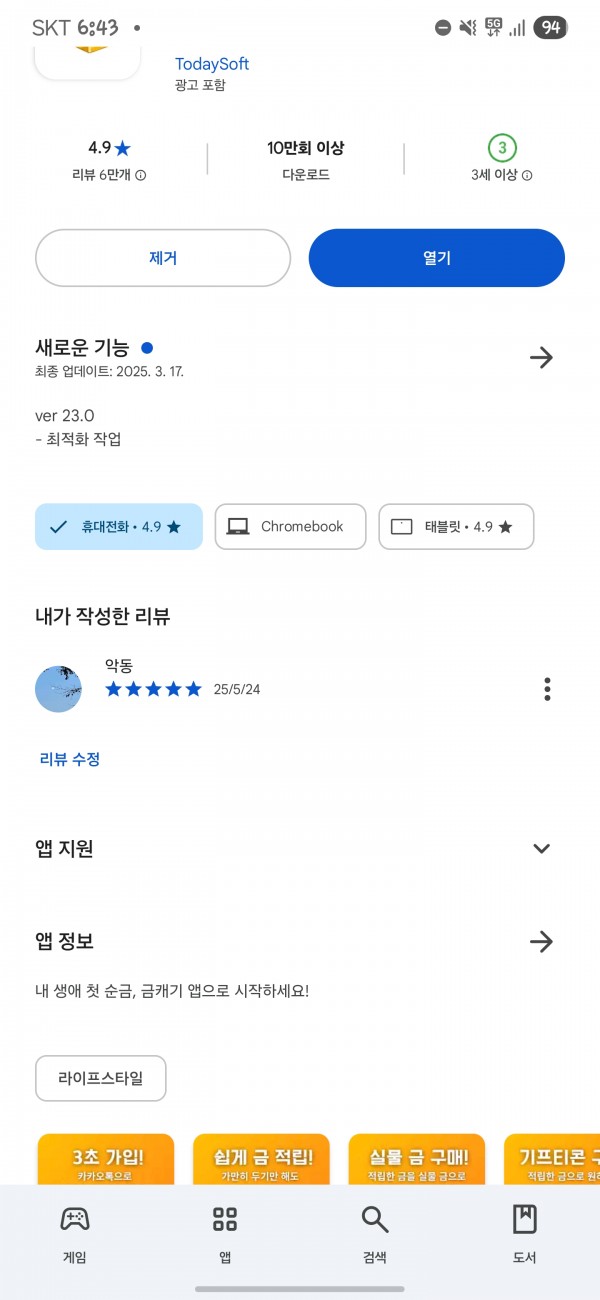Switch to the 게임 tab
The height and width of the screenshot is (1300, 600).
pyautogui.click(x=75, y=1234)
